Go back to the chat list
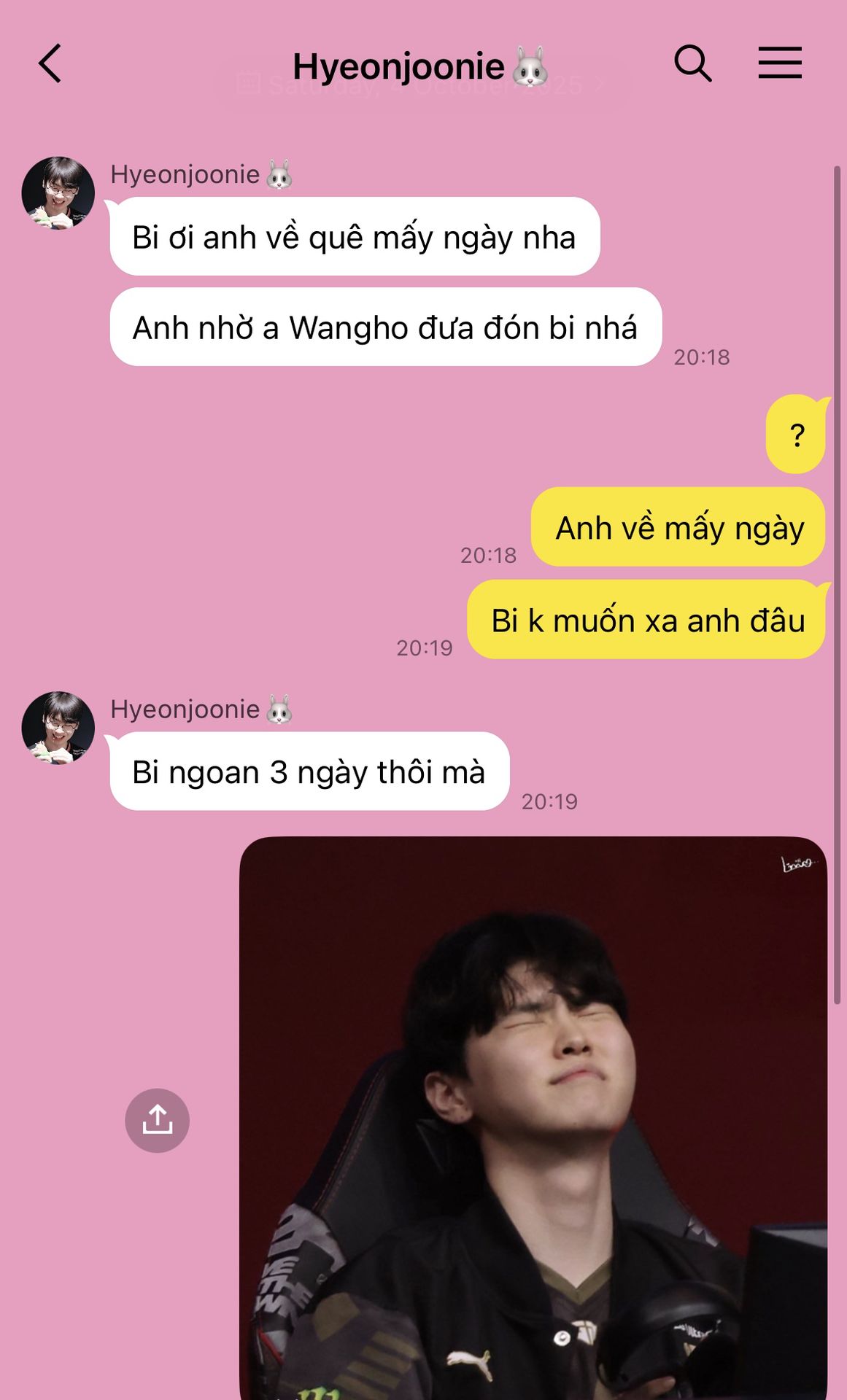Viewport: 847px width, 1400px height. pyautogui.click(x=50, y=64)
